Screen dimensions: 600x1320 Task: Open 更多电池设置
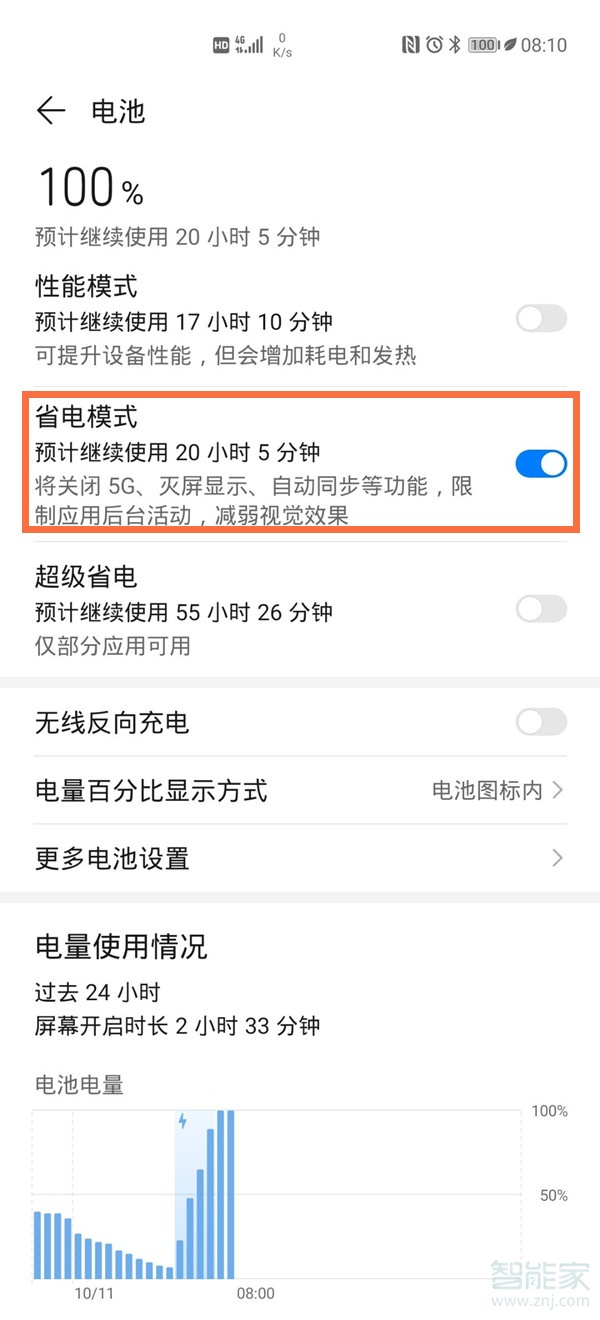tap(300, 858)
